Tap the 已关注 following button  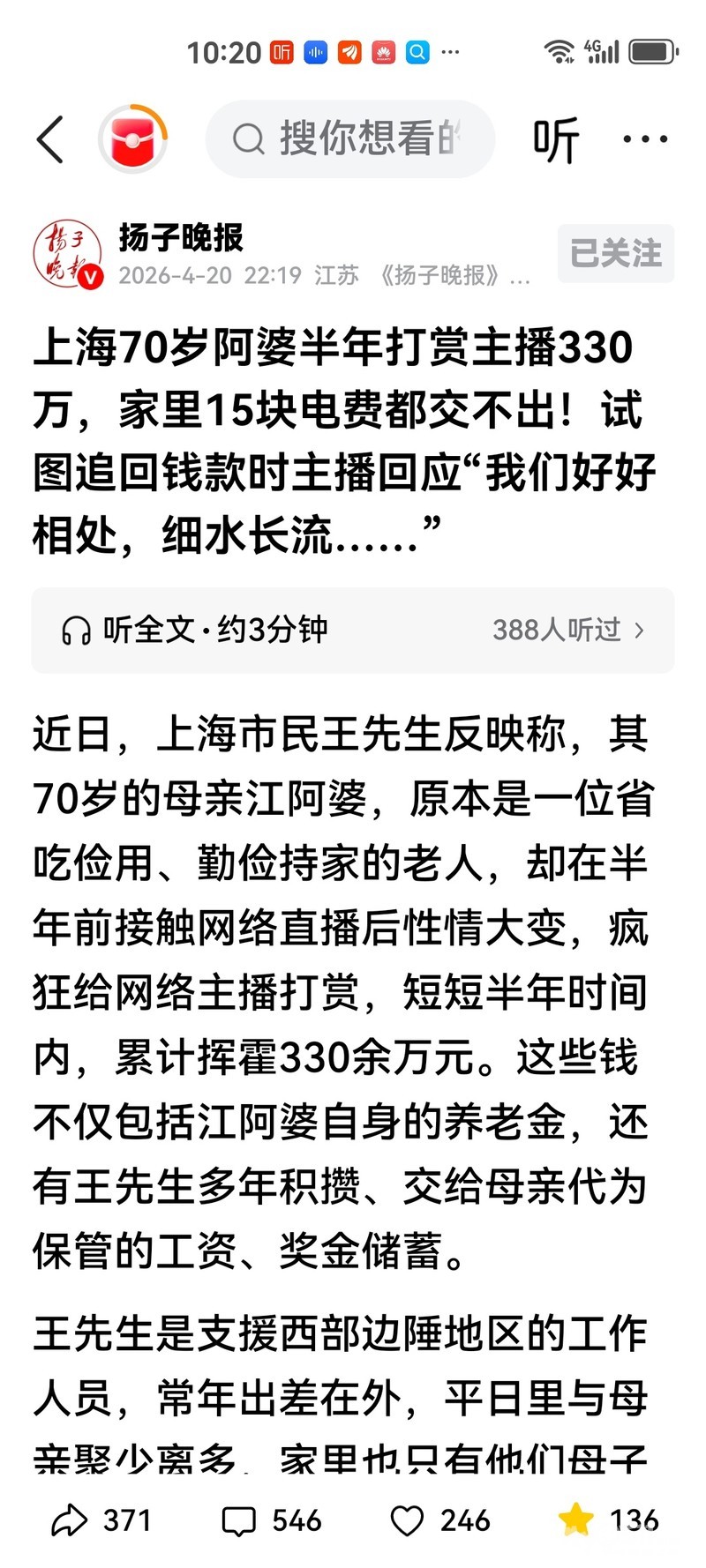(x=616, y=254)
